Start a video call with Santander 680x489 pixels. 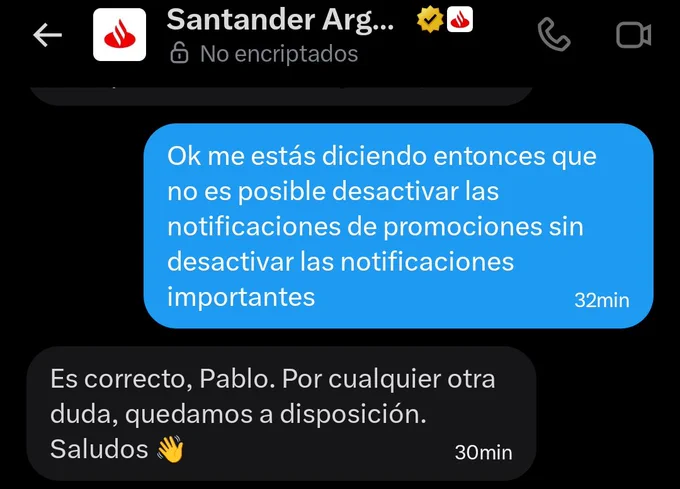(634, 35)
